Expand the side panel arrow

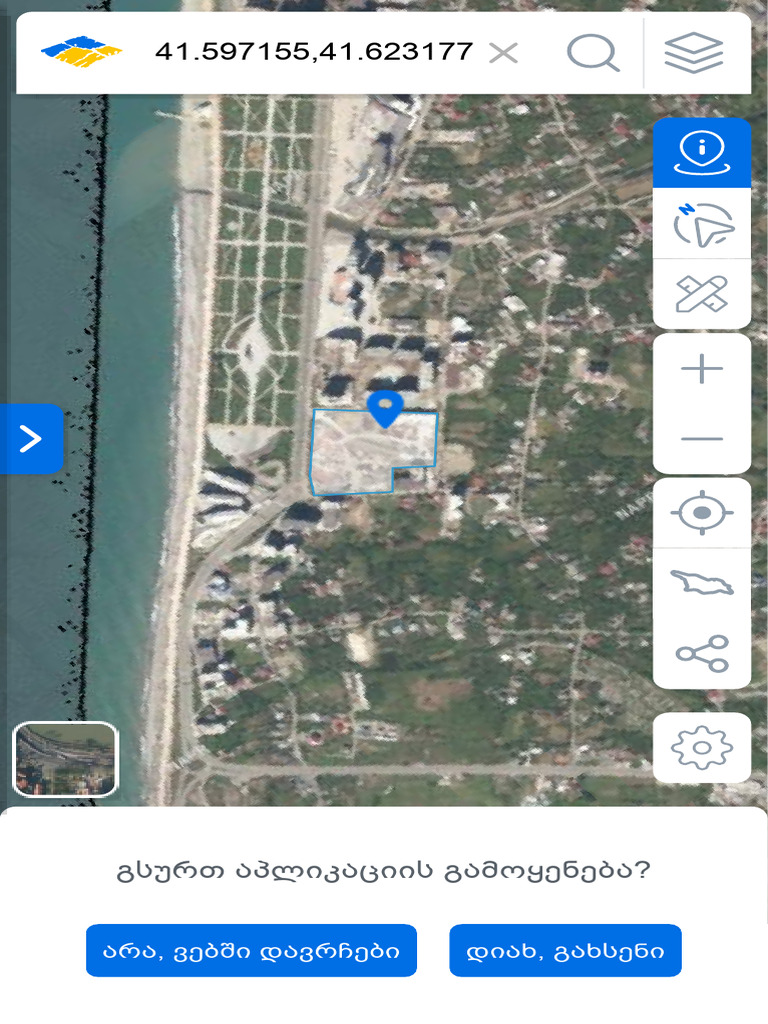(31, 438)
